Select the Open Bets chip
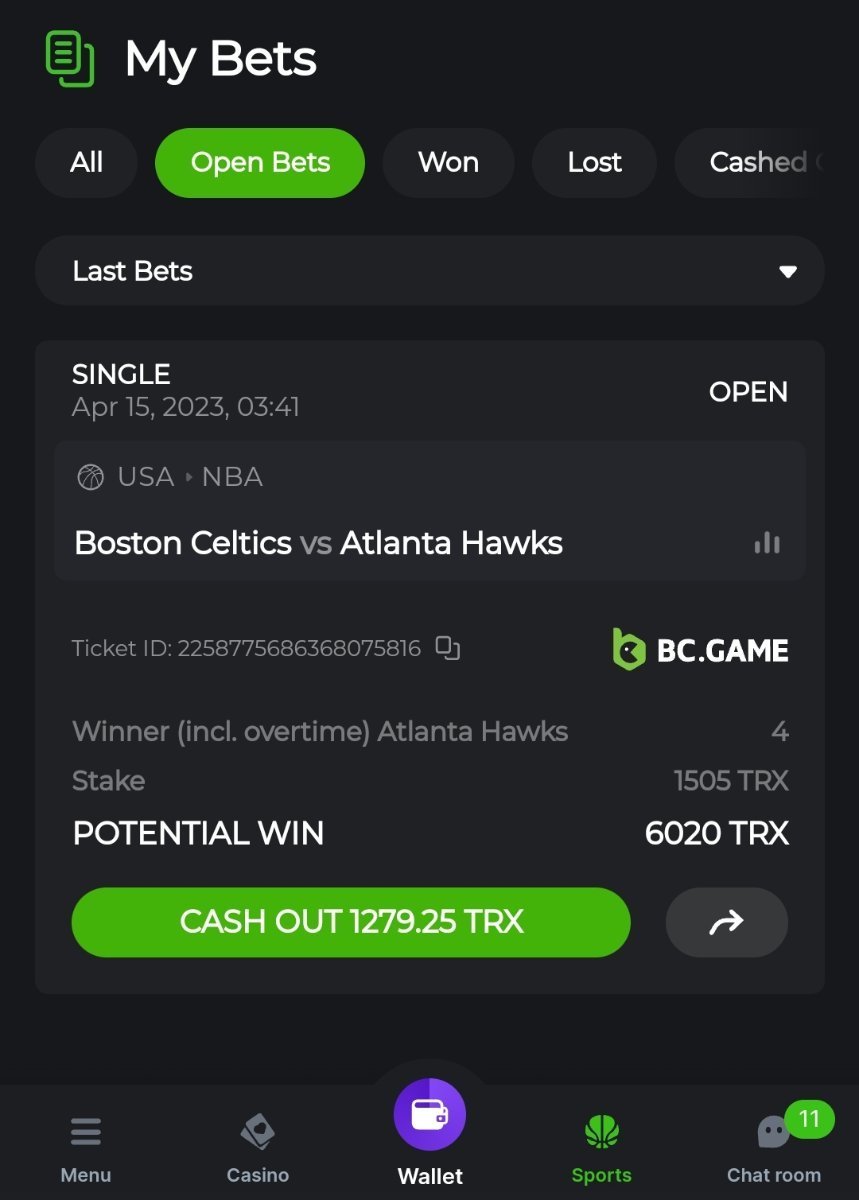859x1200 pixels. coord(260,163)
